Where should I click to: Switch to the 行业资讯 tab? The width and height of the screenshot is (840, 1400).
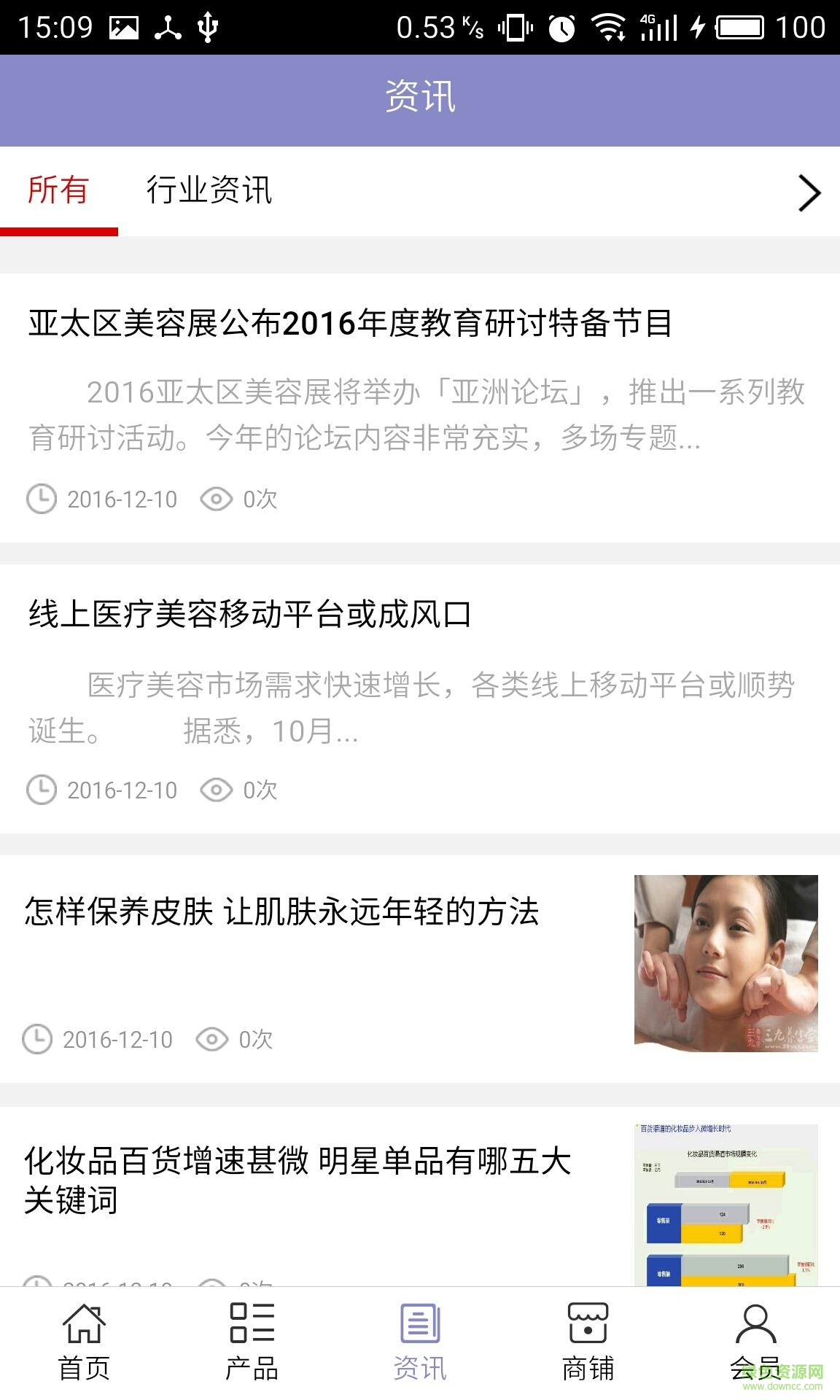point(209,191)
